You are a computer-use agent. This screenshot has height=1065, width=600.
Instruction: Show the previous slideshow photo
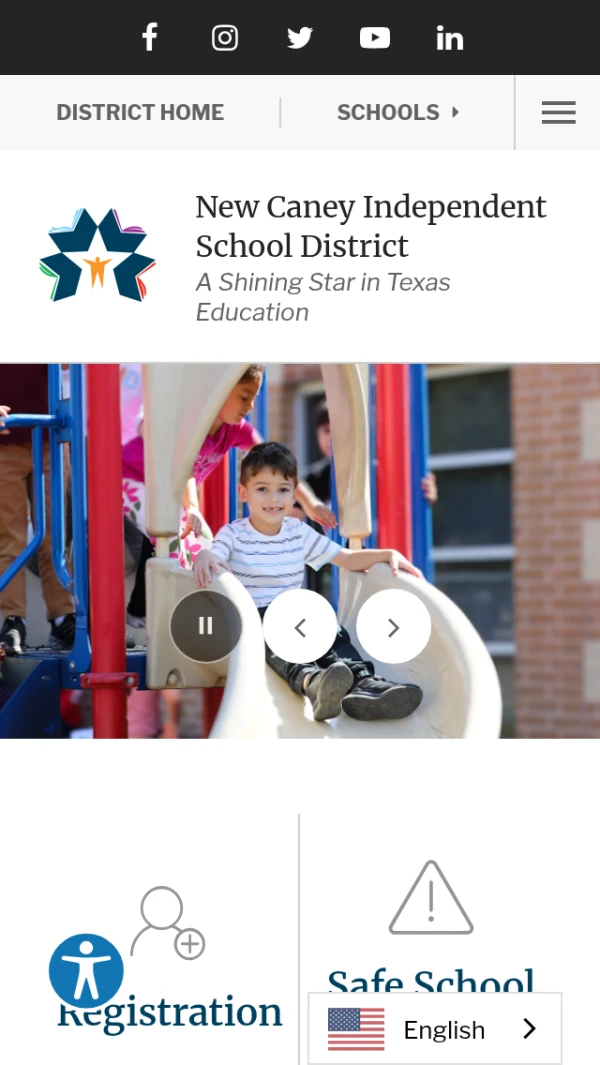point(300,626)
